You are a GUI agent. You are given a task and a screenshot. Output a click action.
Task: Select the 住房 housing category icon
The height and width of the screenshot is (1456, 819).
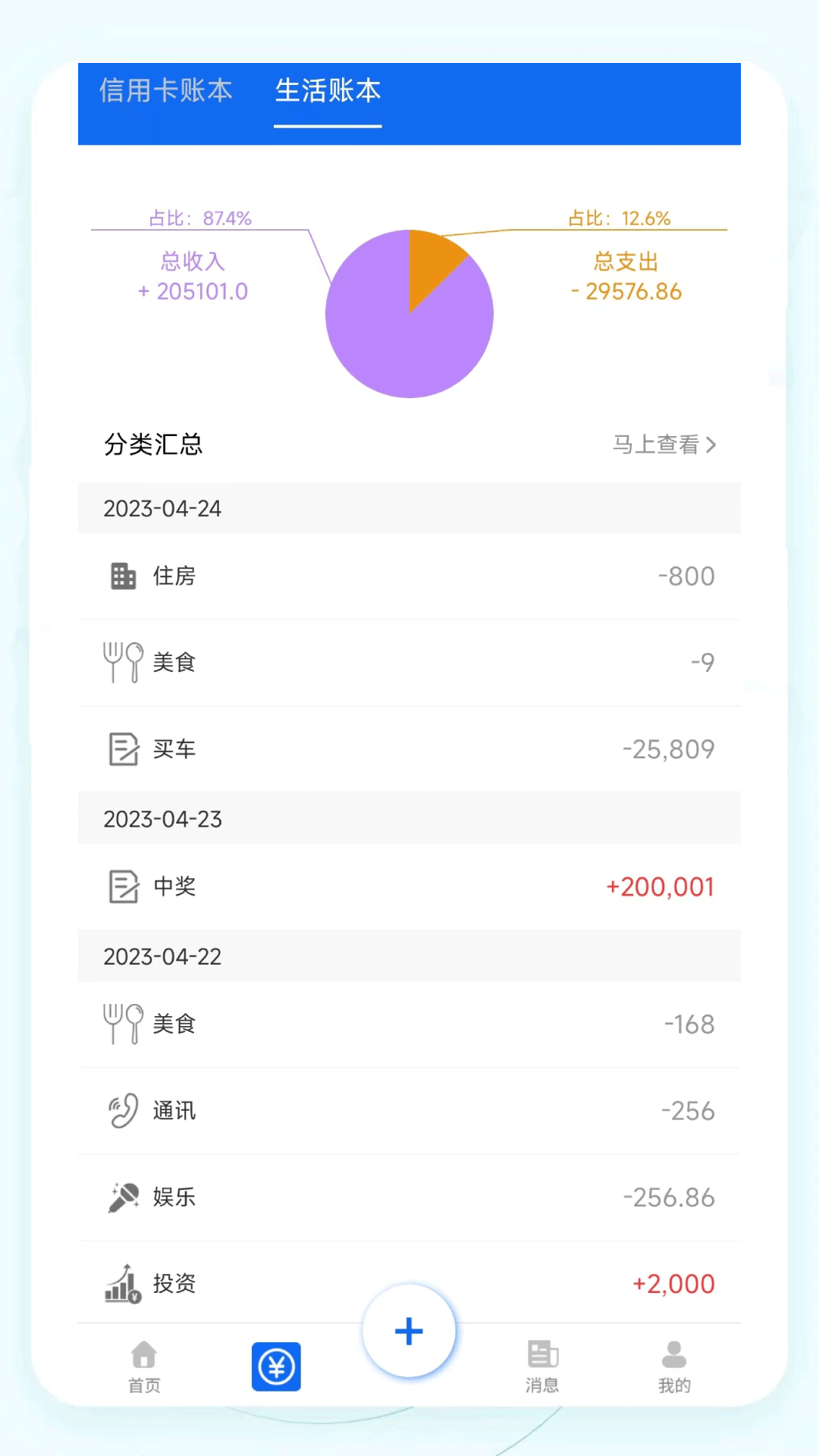coord(122,576)
